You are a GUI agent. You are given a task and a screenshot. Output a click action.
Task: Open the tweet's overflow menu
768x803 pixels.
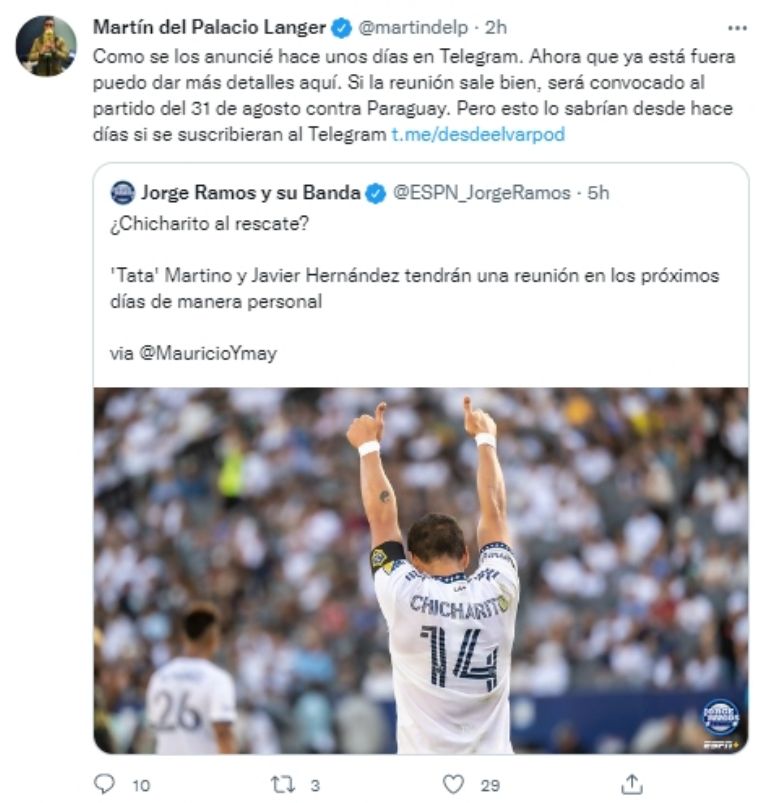(737, 27)
